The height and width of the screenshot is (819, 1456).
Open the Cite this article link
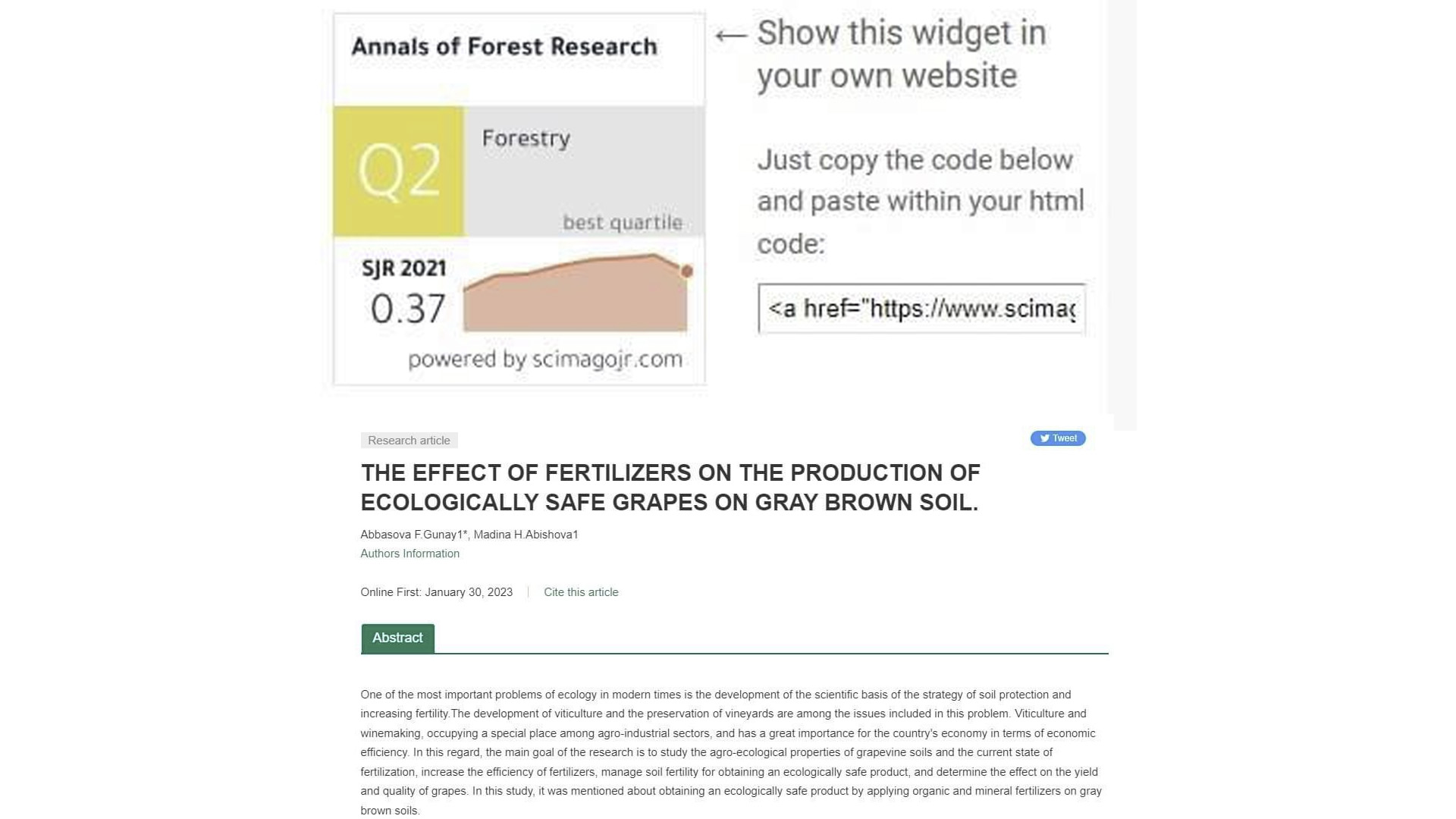pos(581,592)
